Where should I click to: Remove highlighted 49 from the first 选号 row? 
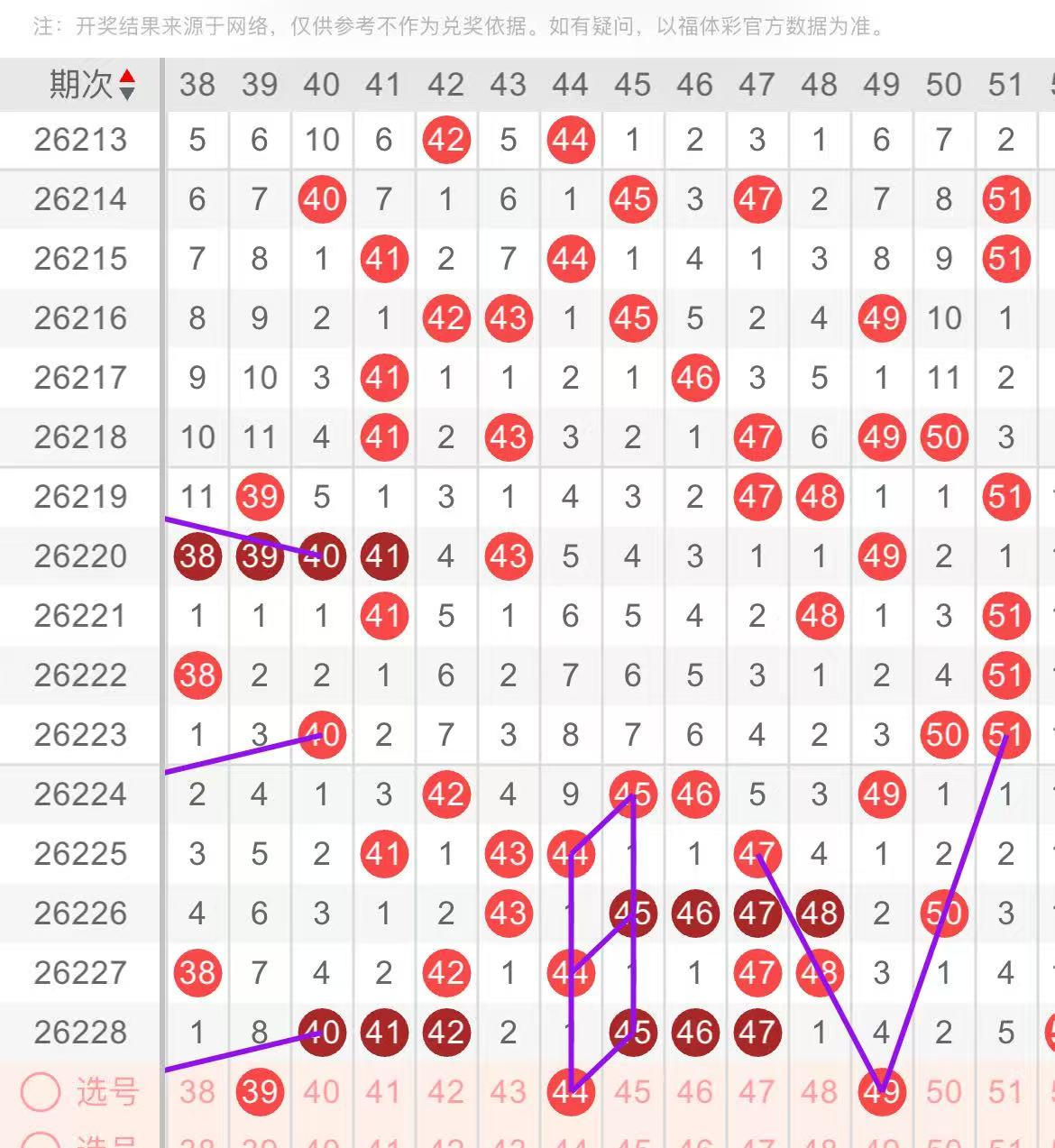881,1092
